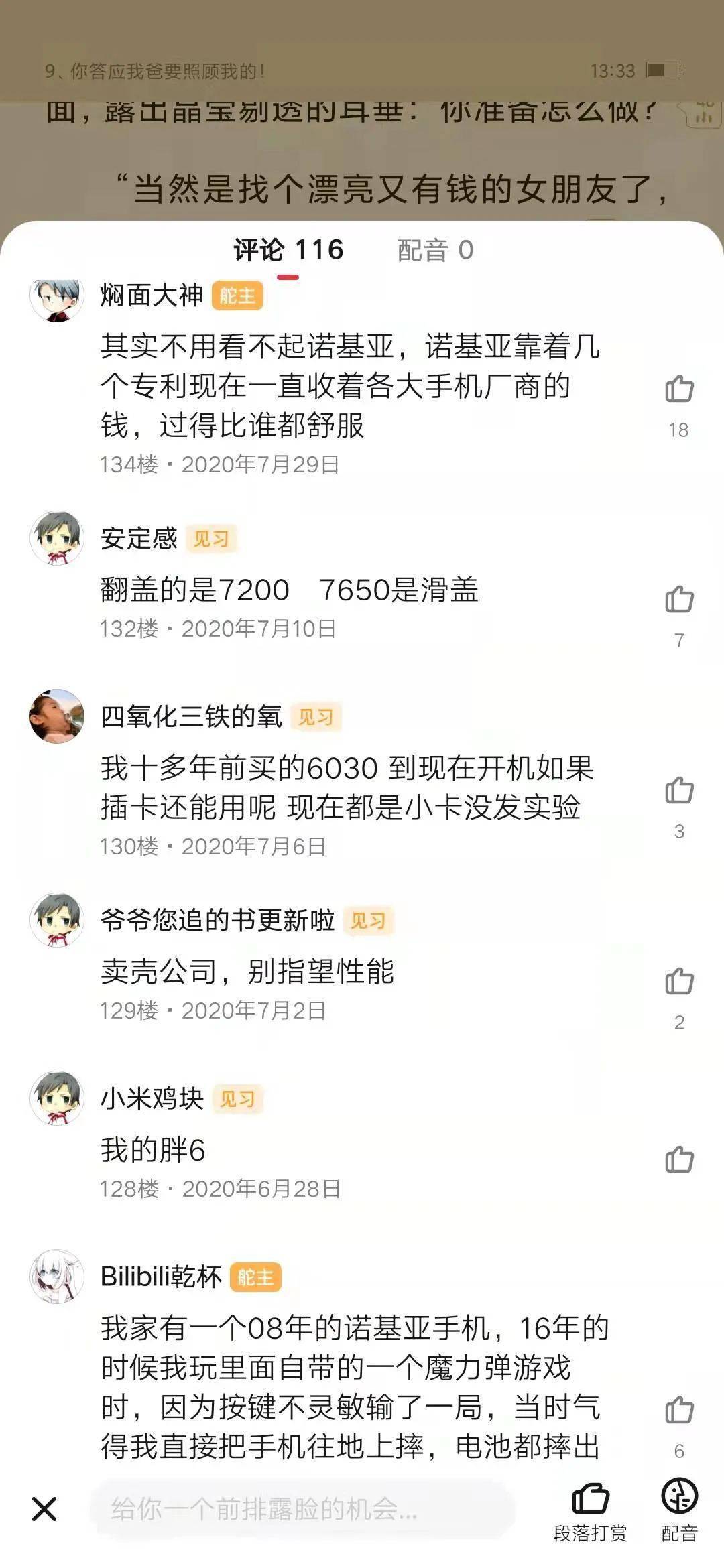Select the 评论 116 tab

(x=288, y=250)
